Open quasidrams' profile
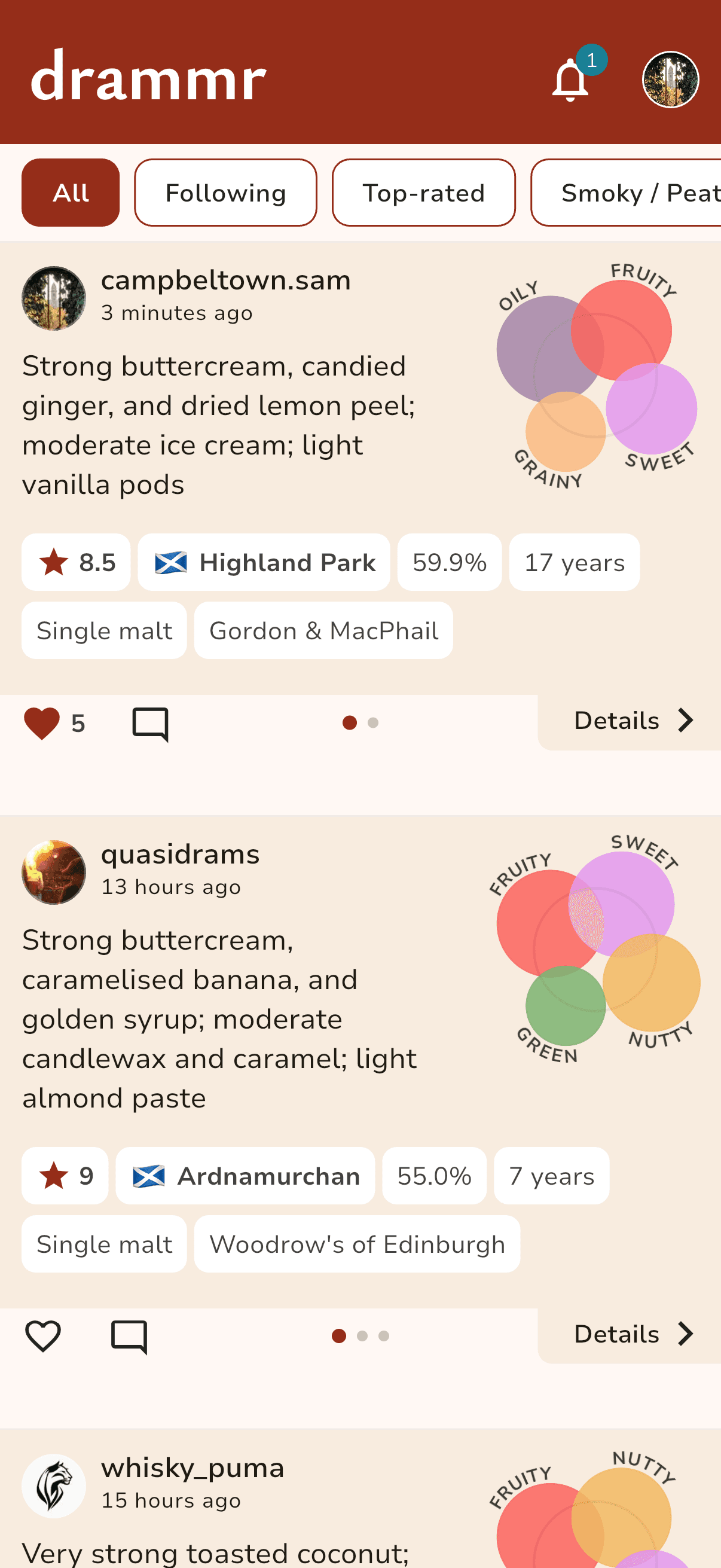The width and height of the screenshot is (721, 1568). pyautogui.click(x=54, y=873)
